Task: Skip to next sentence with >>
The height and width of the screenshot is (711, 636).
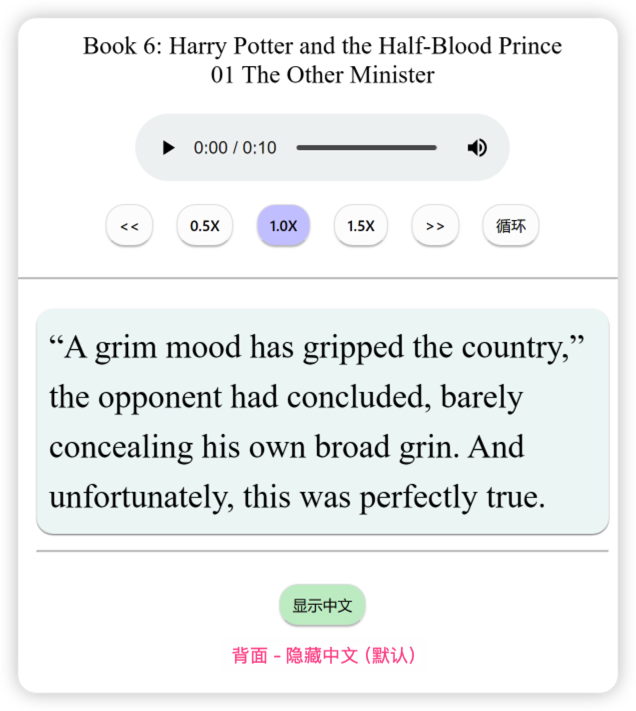Action: [x=435, y=226]
